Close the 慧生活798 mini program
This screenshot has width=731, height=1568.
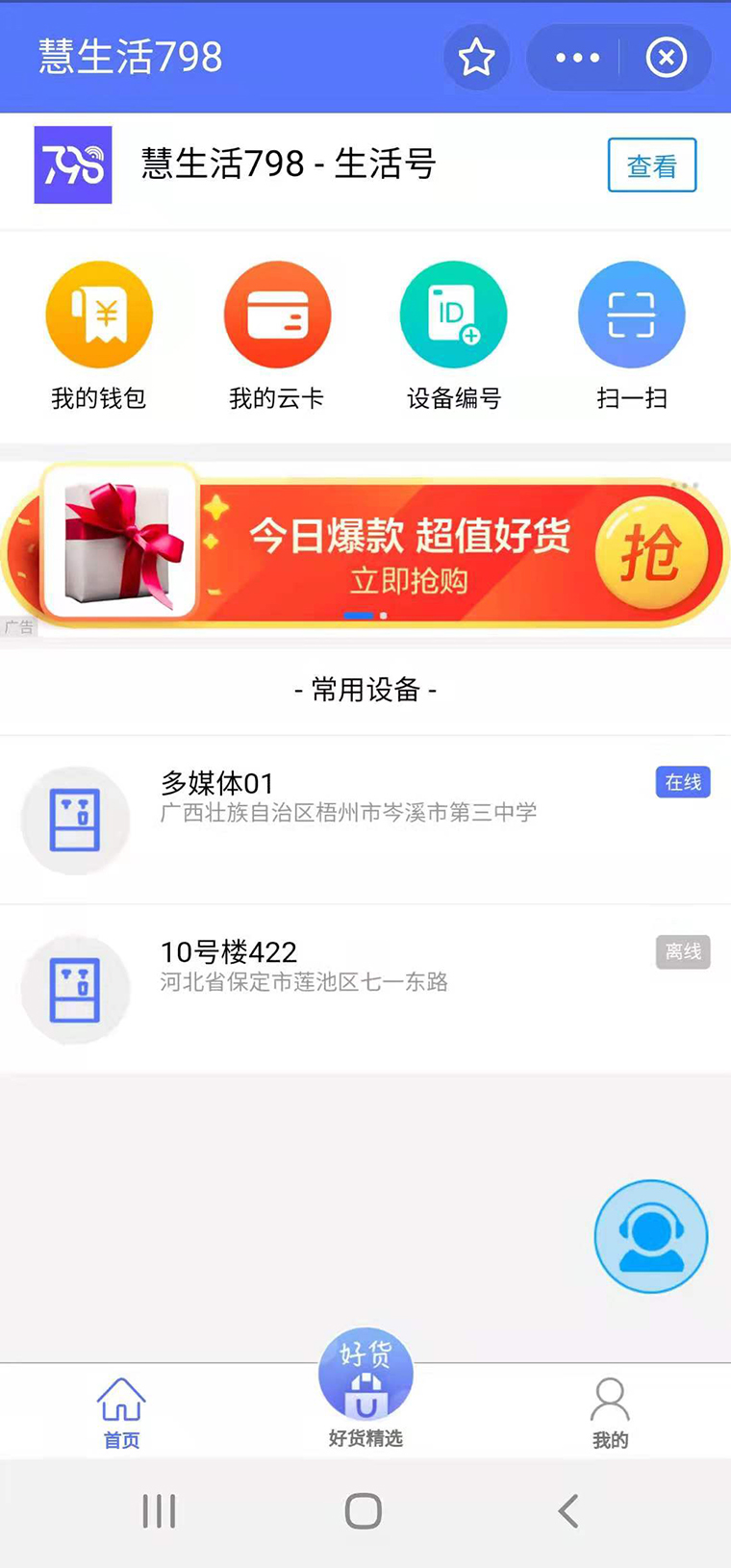pos(666,58)
